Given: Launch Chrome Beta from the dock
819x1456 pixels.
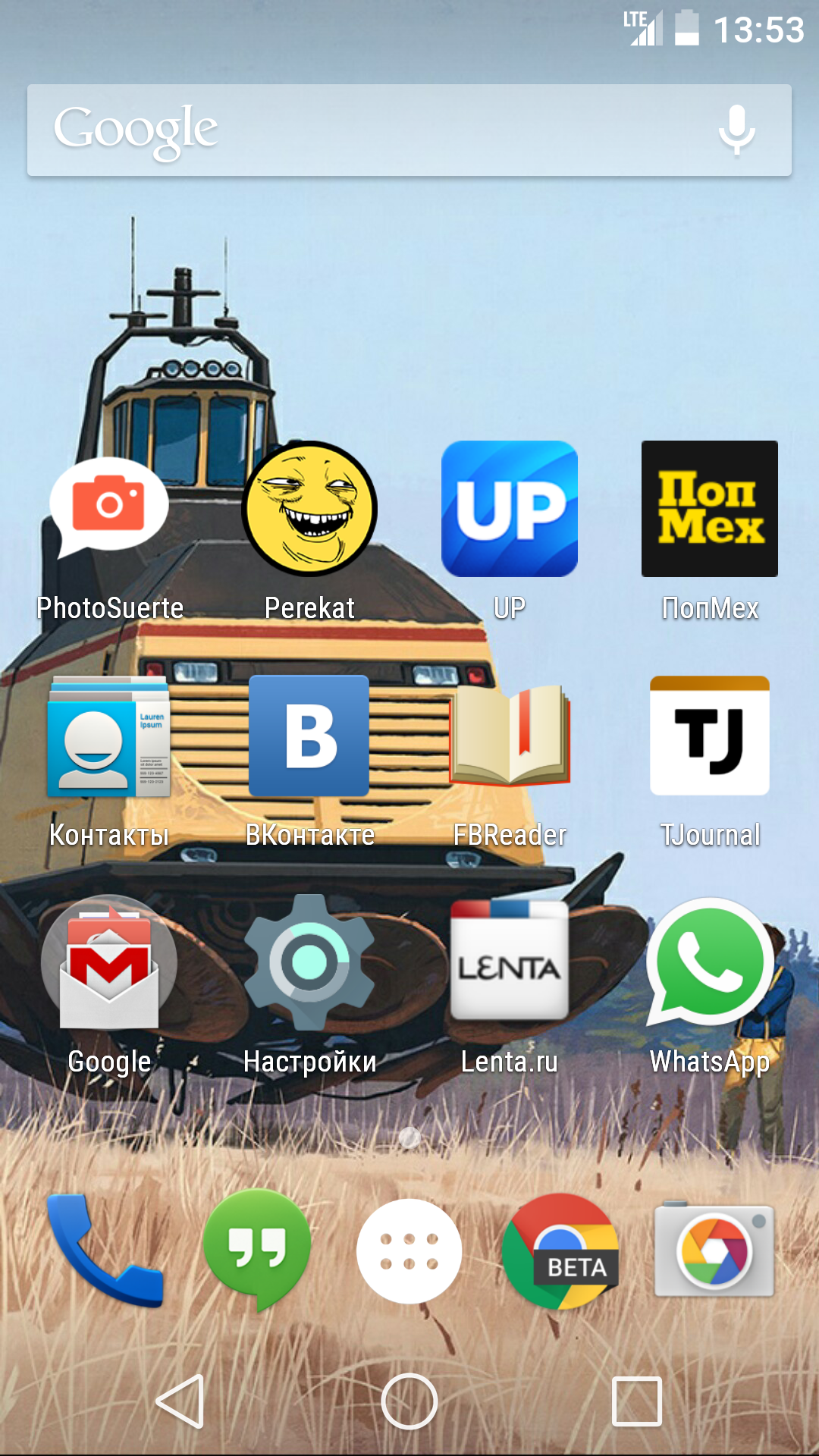Looking at the screenshot, I should [561, 1251].
